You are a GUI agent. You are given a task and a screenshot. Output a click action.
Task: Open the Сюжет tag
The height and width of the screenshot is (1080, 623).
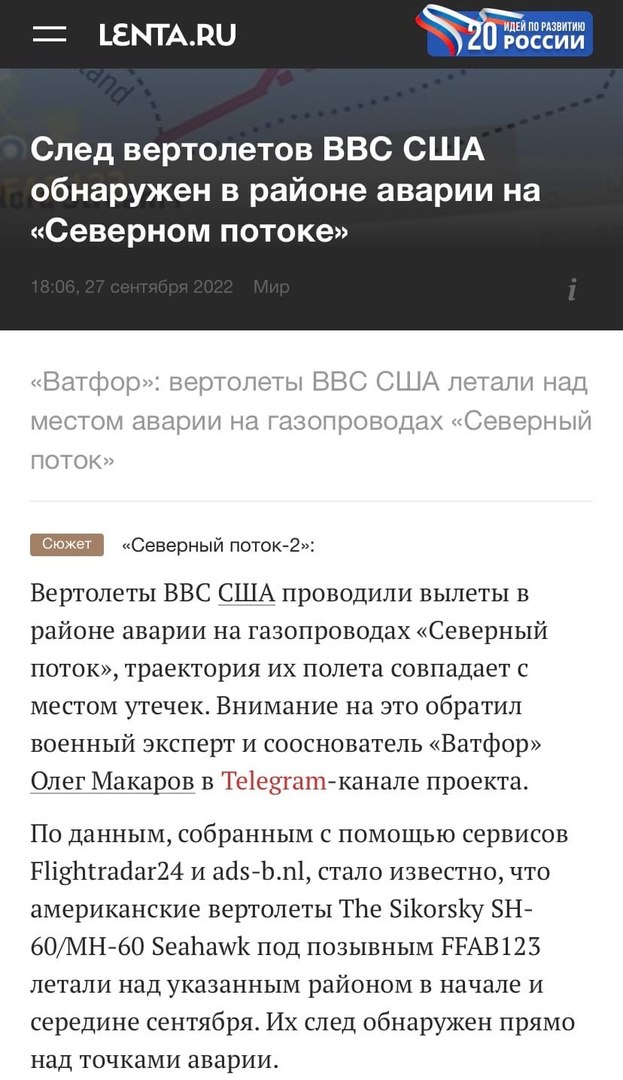click(x=67, y=544)
